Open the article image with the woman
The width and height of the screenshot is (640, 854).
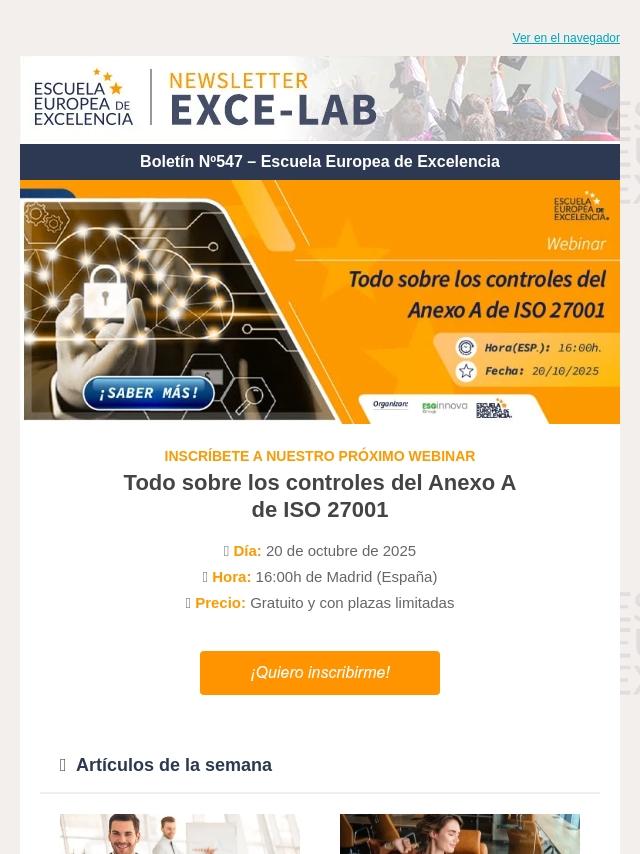pyautogui.click(x=460, y=834)
